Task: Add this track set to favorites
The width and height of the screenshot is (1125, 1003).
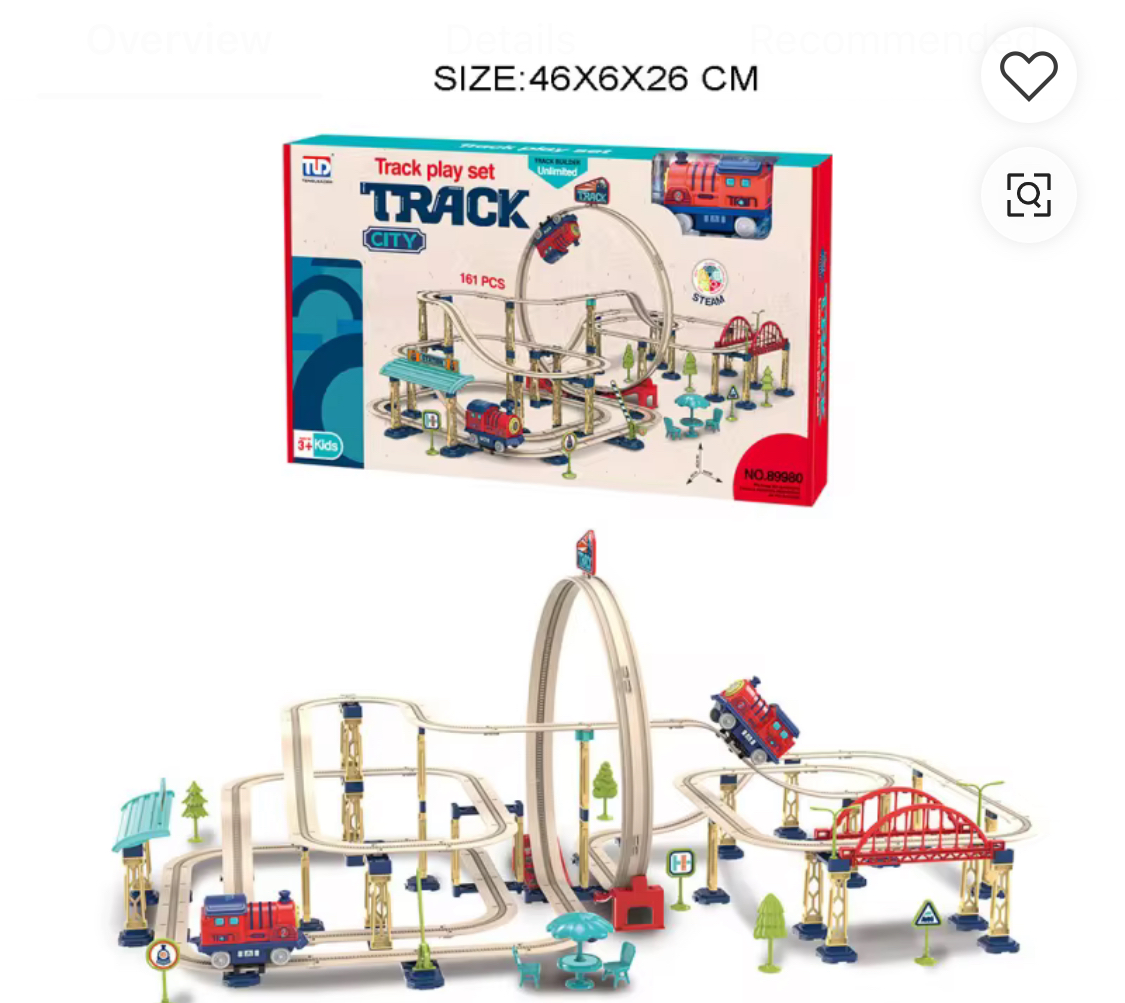Action: [1028, 75]
